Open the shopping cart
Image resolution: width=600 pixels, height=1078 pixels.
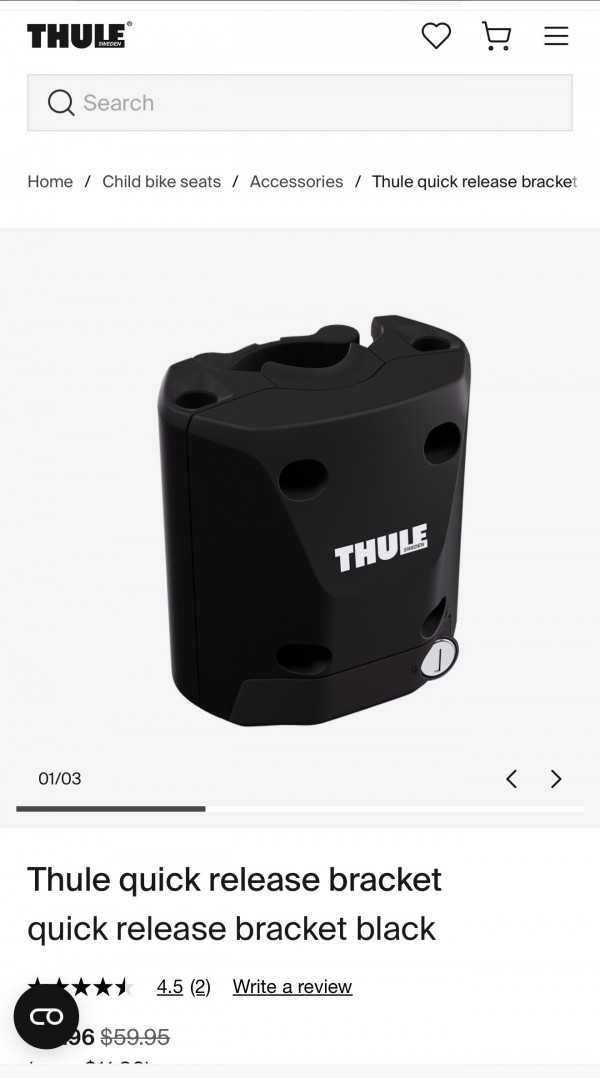pos(496,36)
